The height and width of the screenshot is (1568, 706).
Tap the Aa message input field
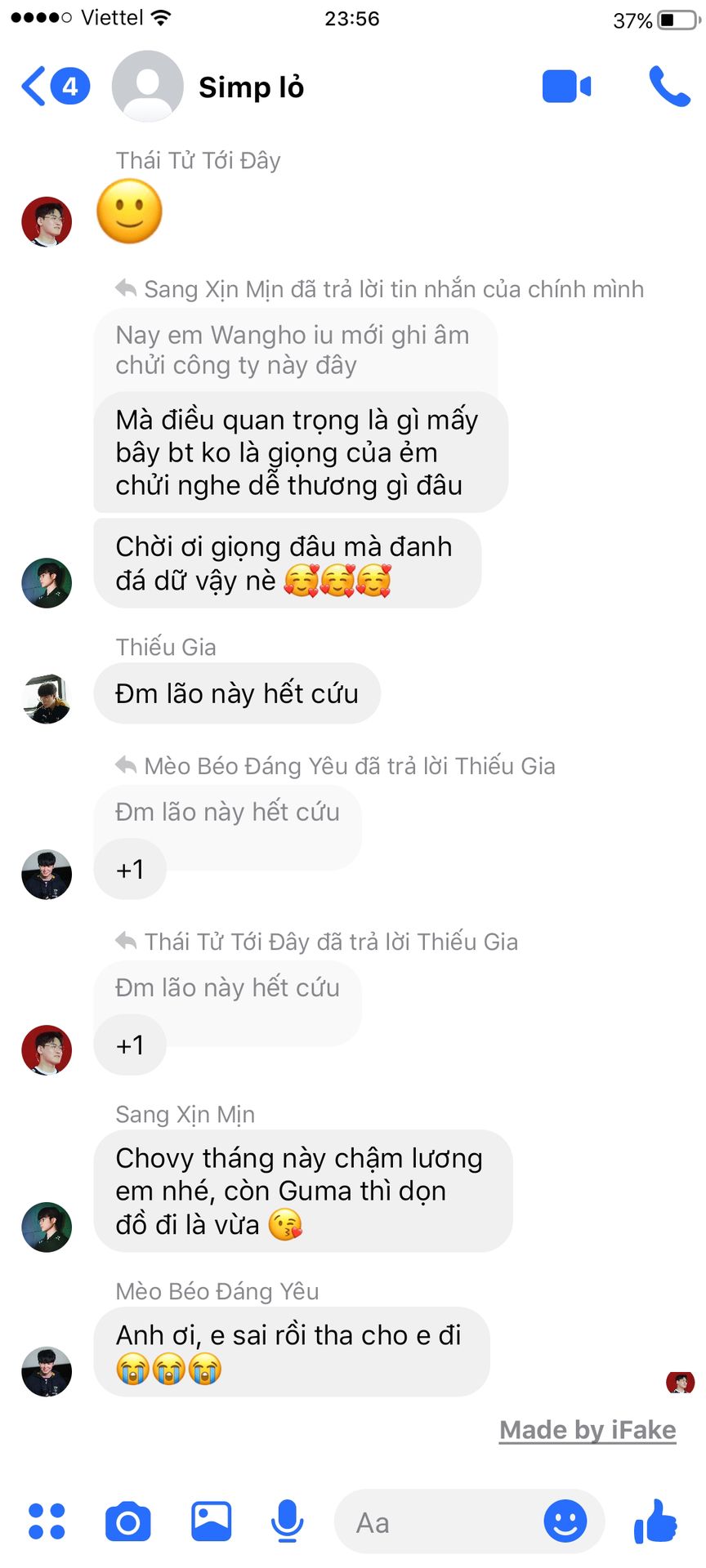(x=441, y=1523)
